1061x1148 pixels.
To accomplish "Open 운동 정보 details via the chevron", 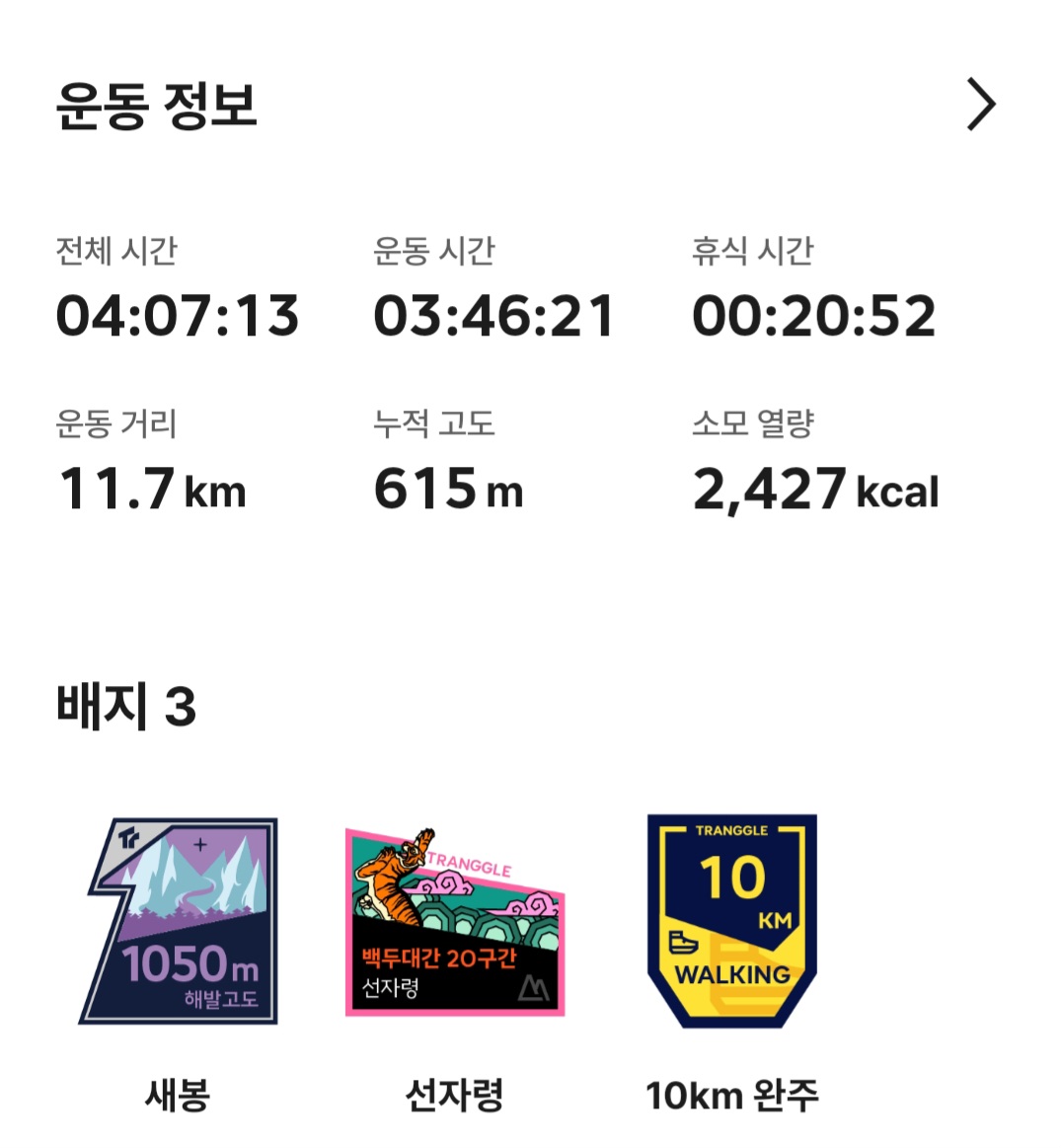I will 979,106.
